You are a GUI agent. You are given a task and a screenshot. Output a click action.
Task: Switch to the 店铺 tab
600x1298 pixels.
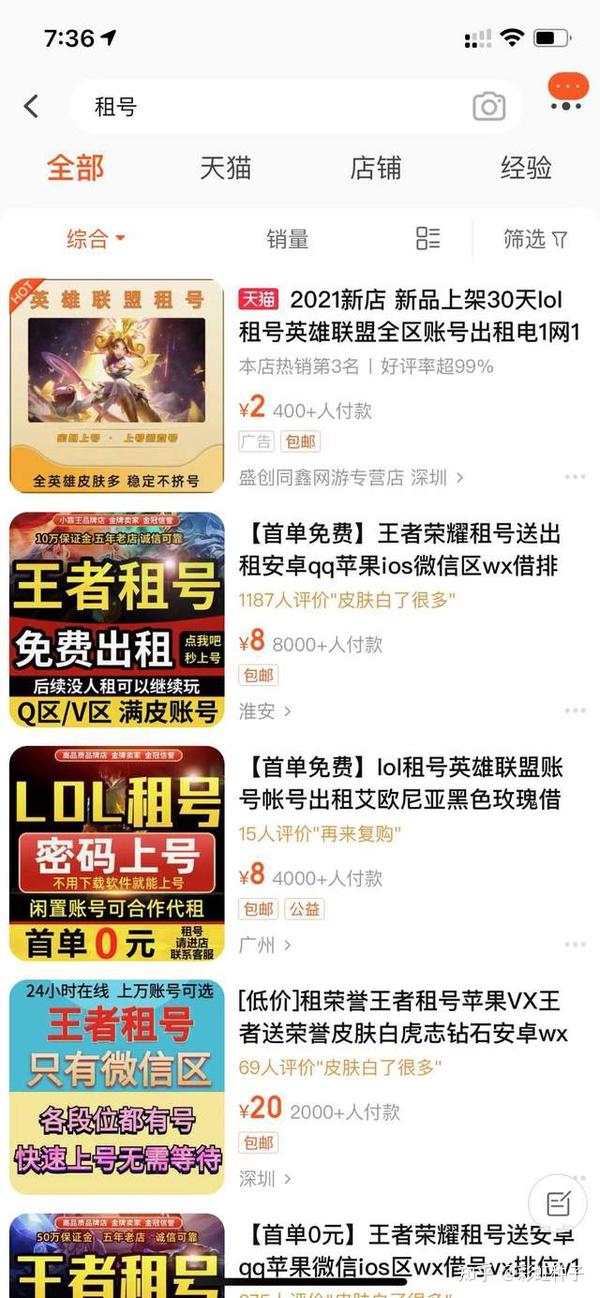click(375, 168)
